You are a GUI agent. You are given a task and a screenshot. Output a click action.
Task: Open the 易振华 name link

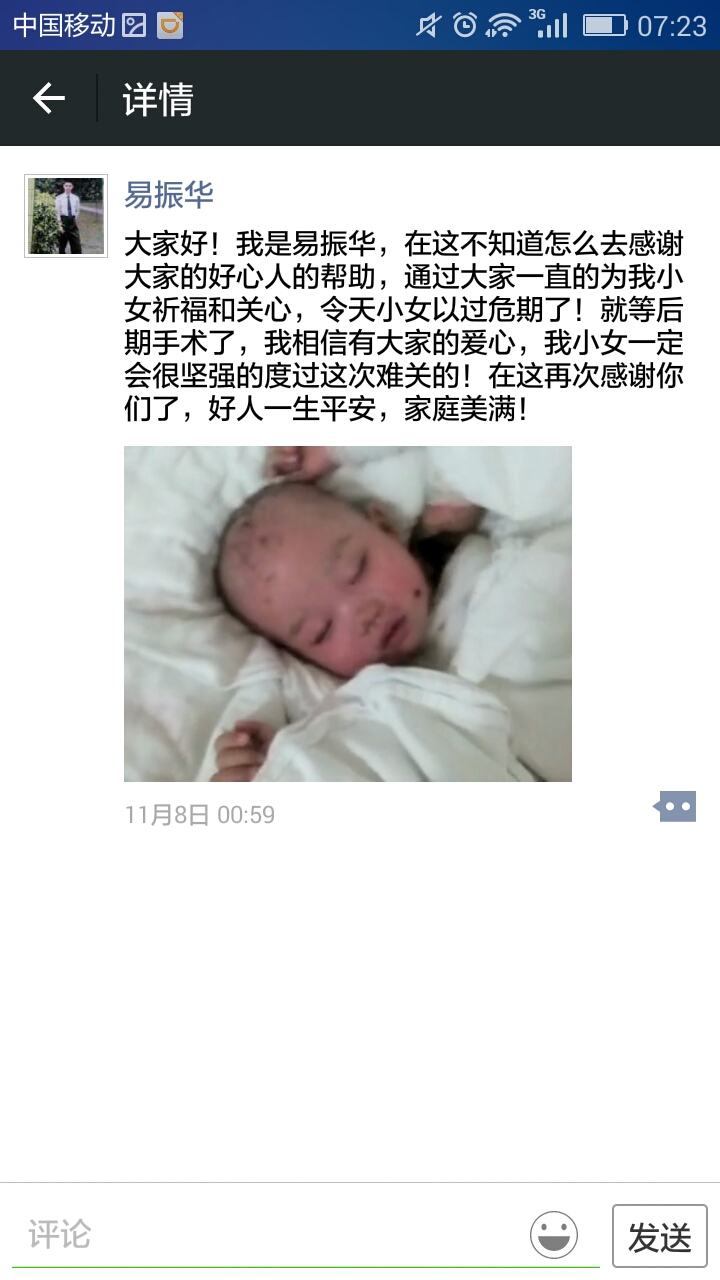click(x=169, y=194)
